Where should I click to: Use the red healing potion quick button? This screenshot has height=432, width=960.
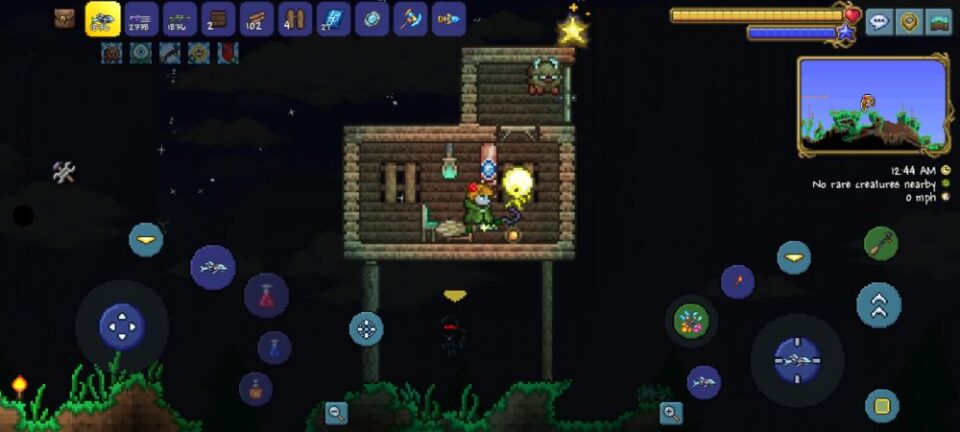[266, 295]
